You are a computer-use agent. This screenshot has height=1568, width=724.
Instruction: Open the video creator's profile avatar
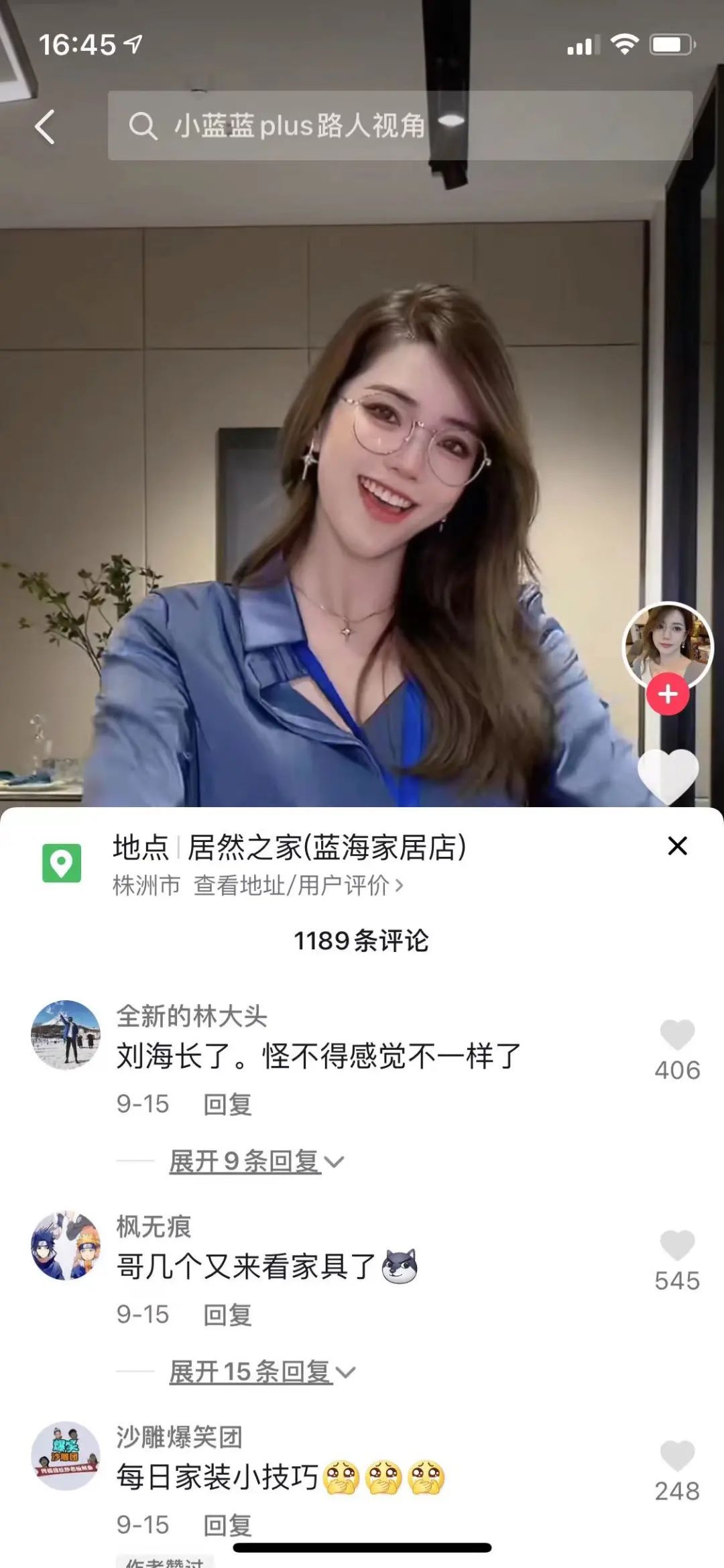[667, 644]
